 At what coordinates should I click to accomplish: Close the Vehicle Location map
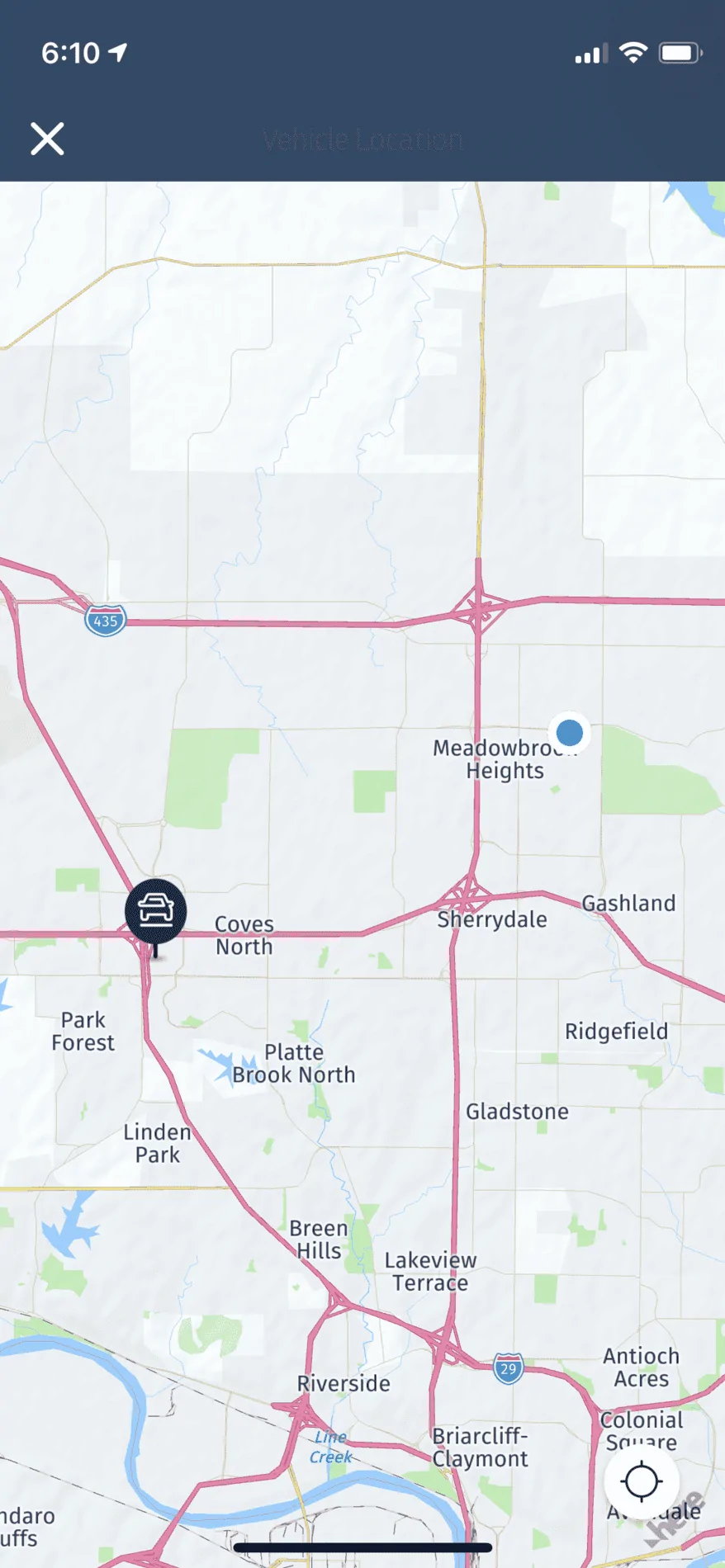(x=47, y=139)
